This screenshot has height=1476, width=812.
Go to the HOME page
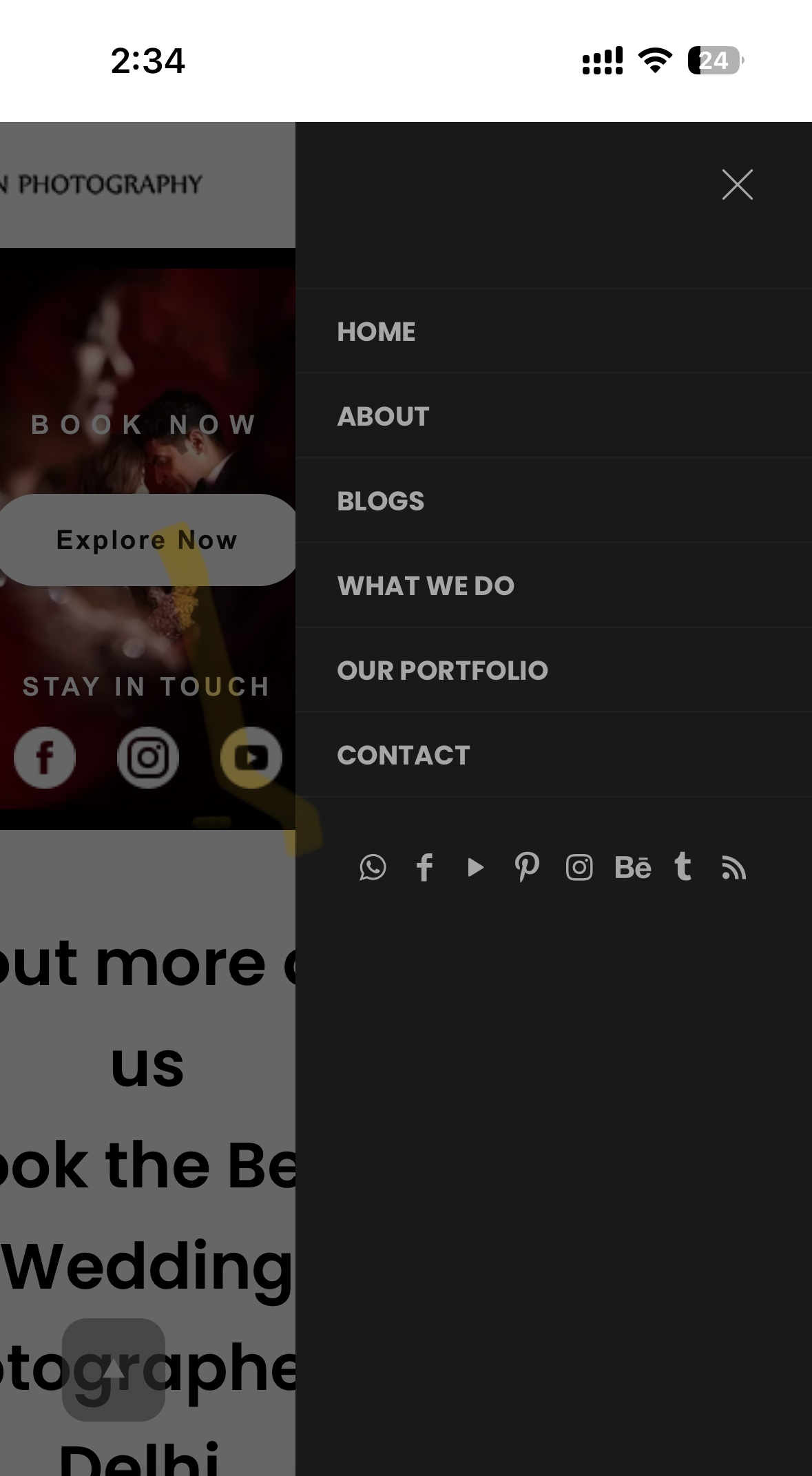tap(376, 332)
